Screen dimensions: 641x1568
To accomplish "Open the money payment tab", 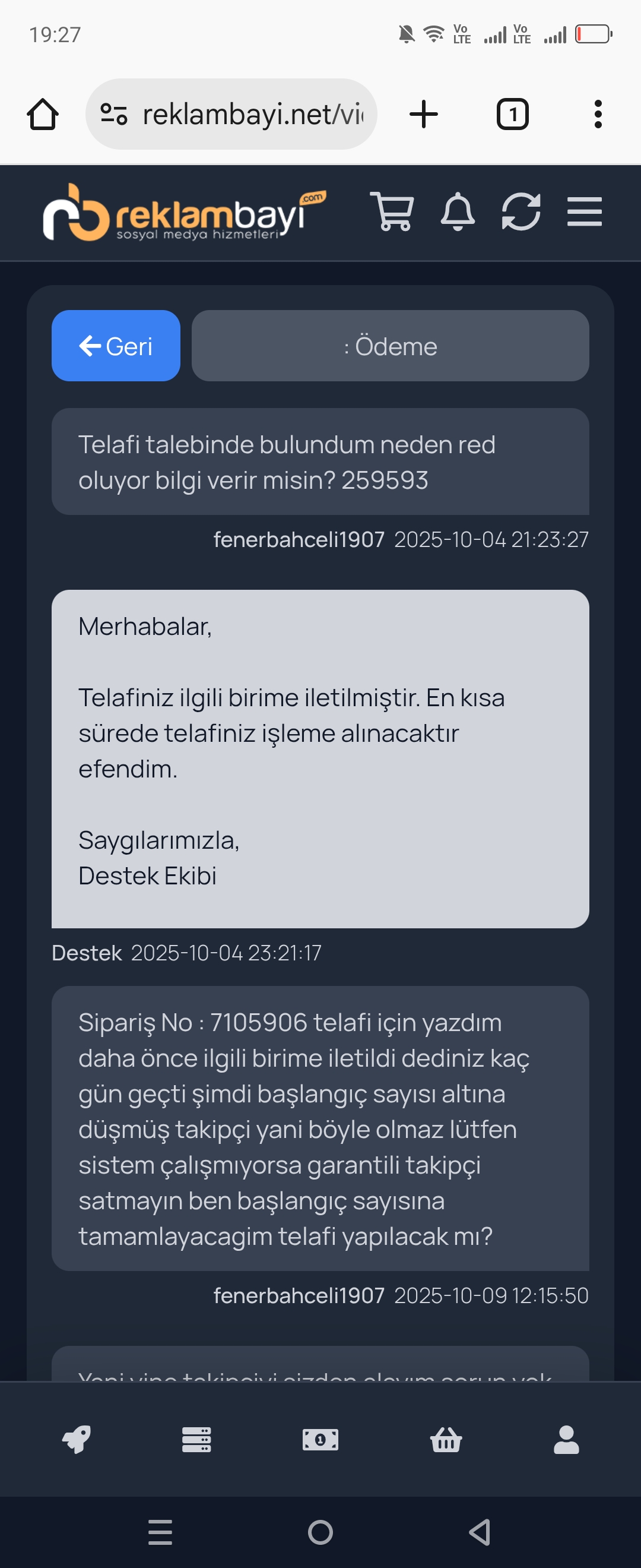I will (x=320, y=1440).
